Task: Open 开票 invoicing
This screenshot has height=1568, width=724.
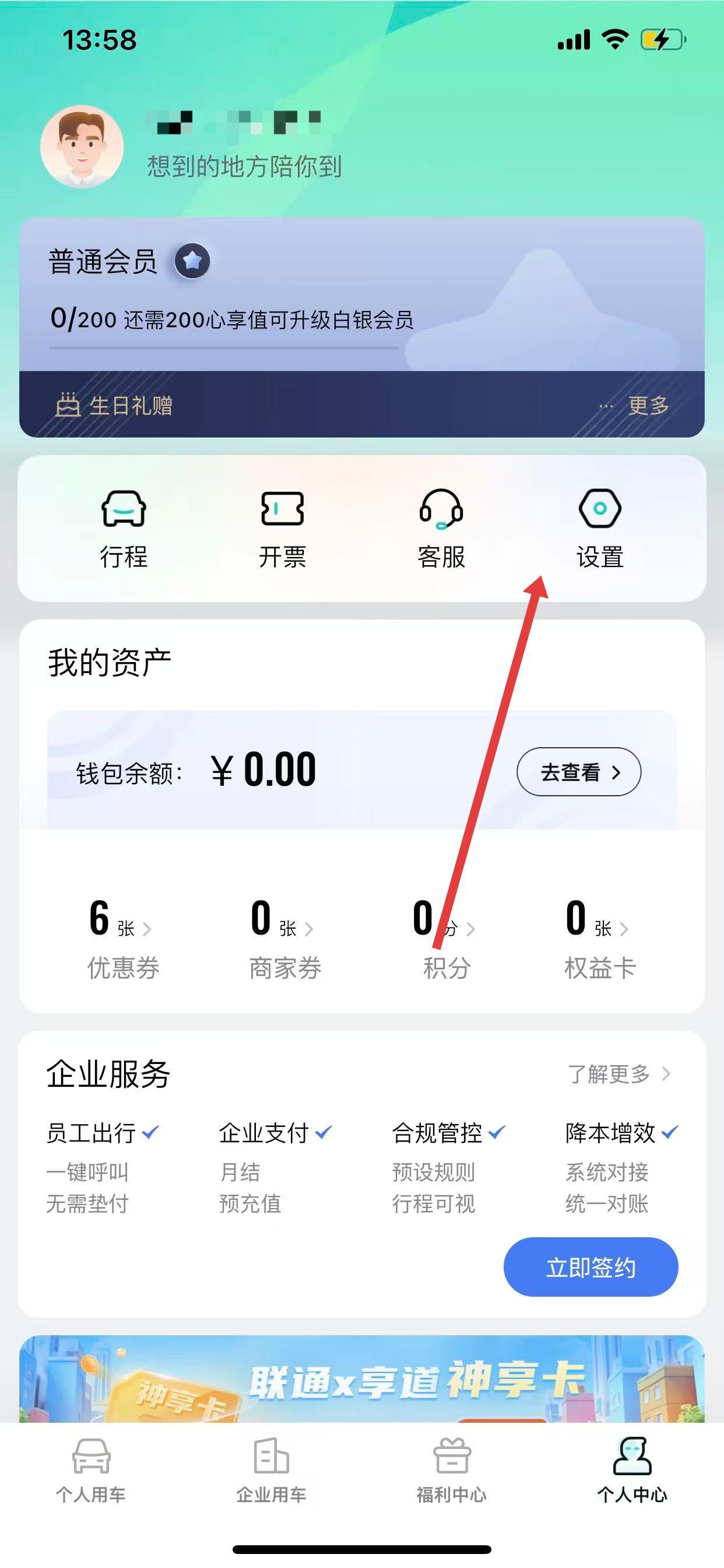Action: 282,528
